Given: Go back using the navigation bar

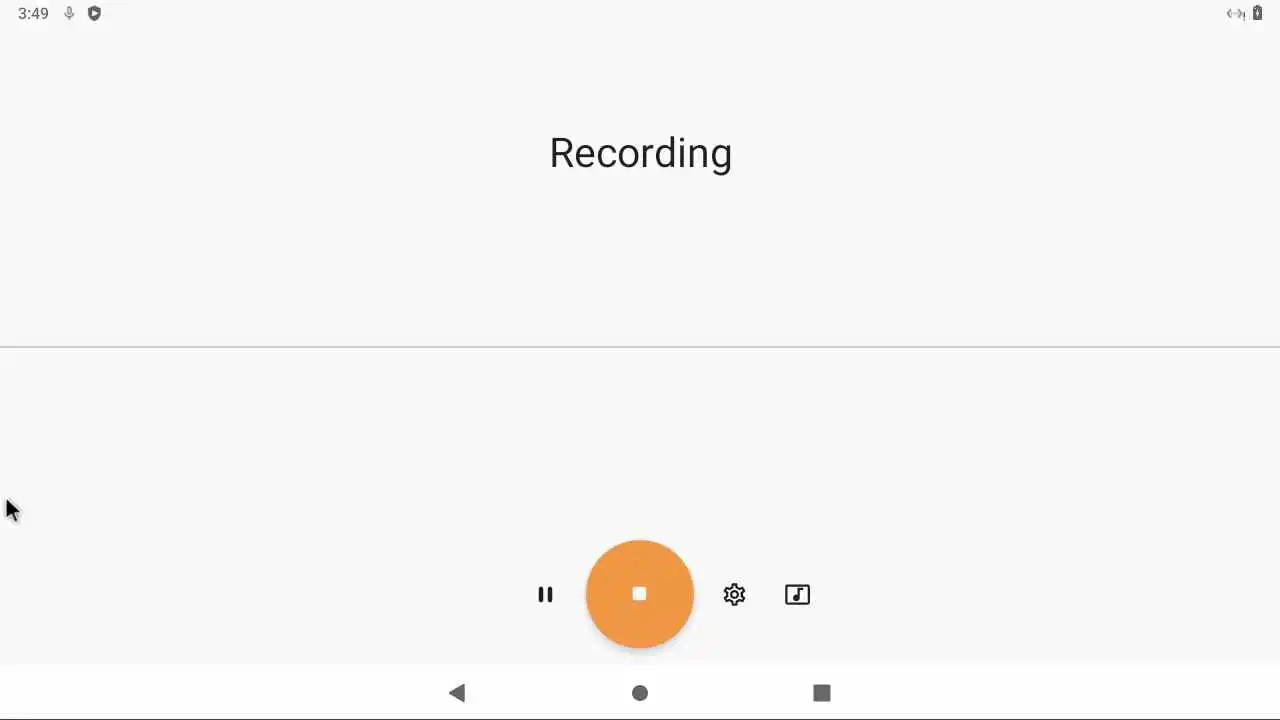Looking at the screenshot, I should click(457, 693).
